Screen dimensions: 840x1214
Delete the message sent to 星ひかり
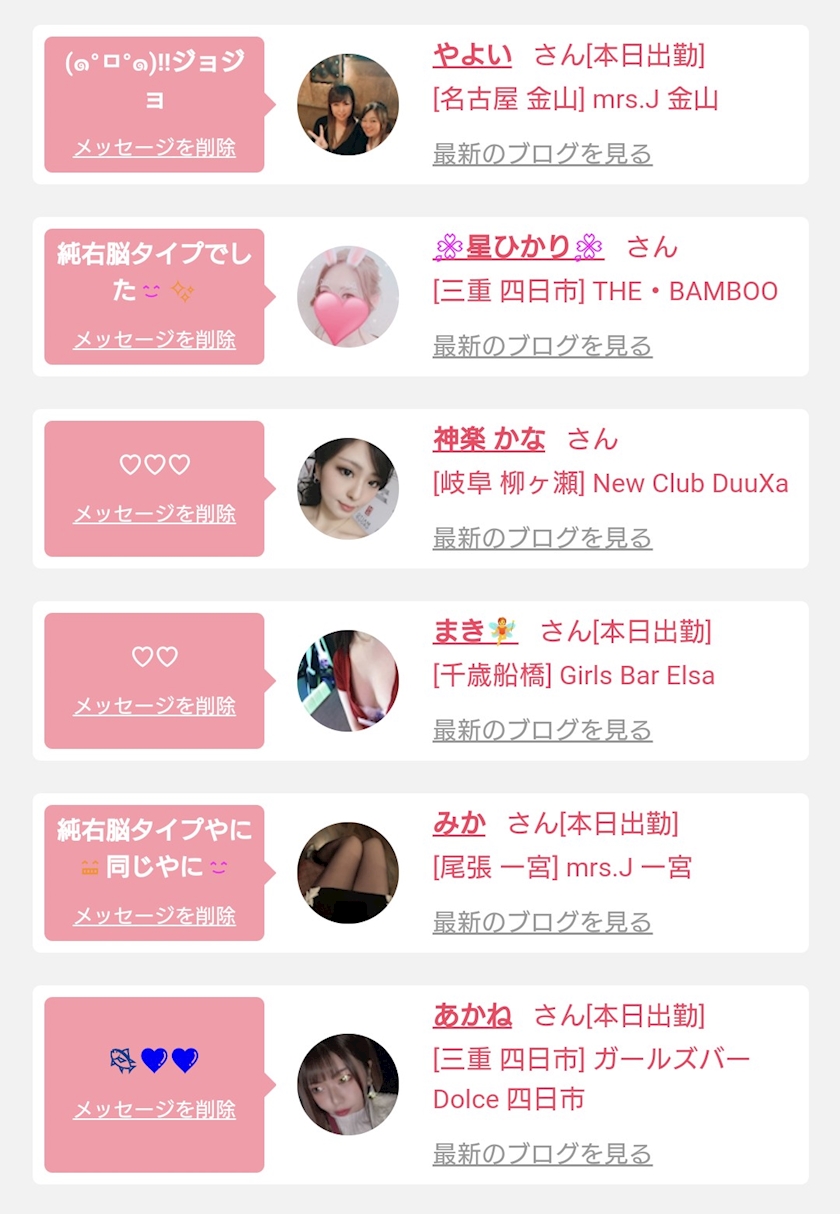154,340
